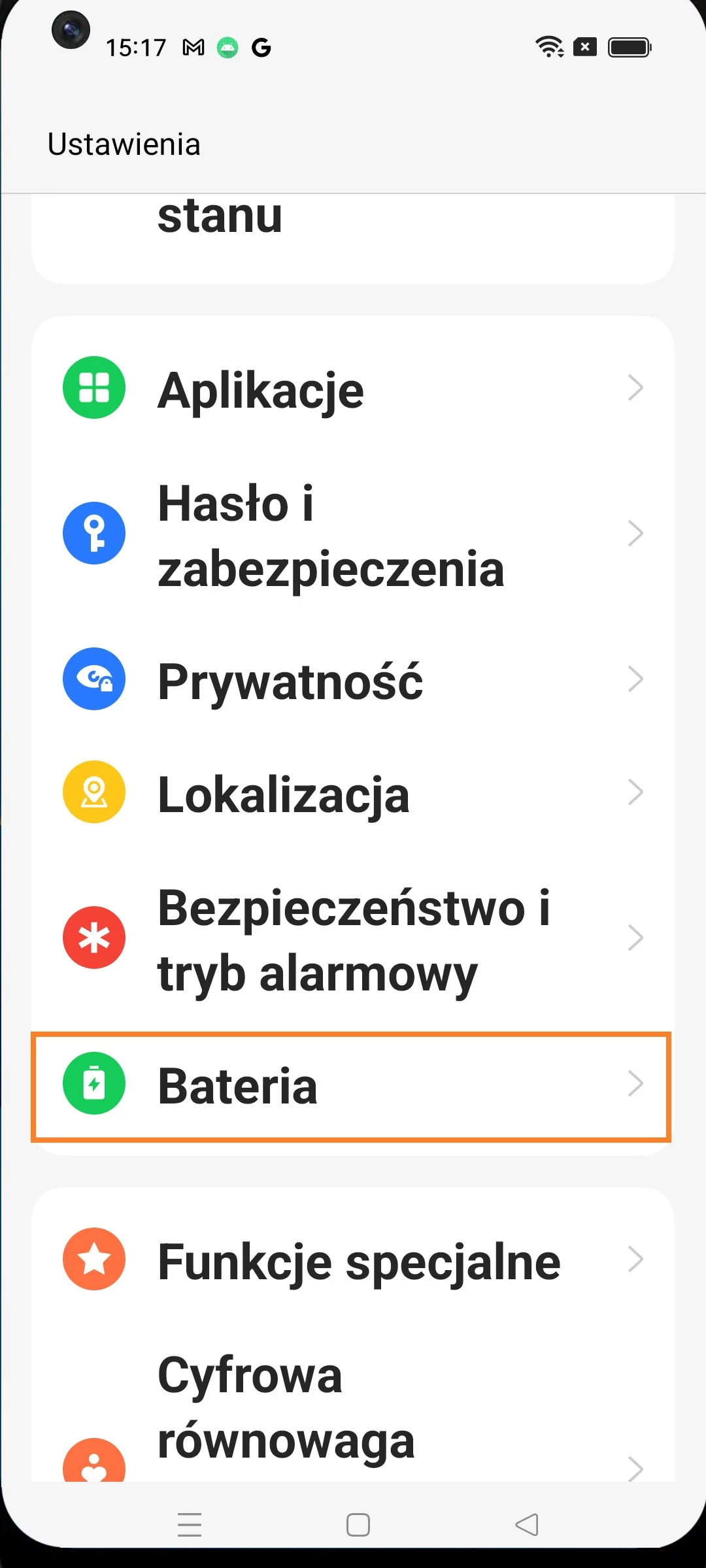Image resolution: width=706 pixels, height=1568 pixels.
Task: Tap the system back button
Action: 527,1525
